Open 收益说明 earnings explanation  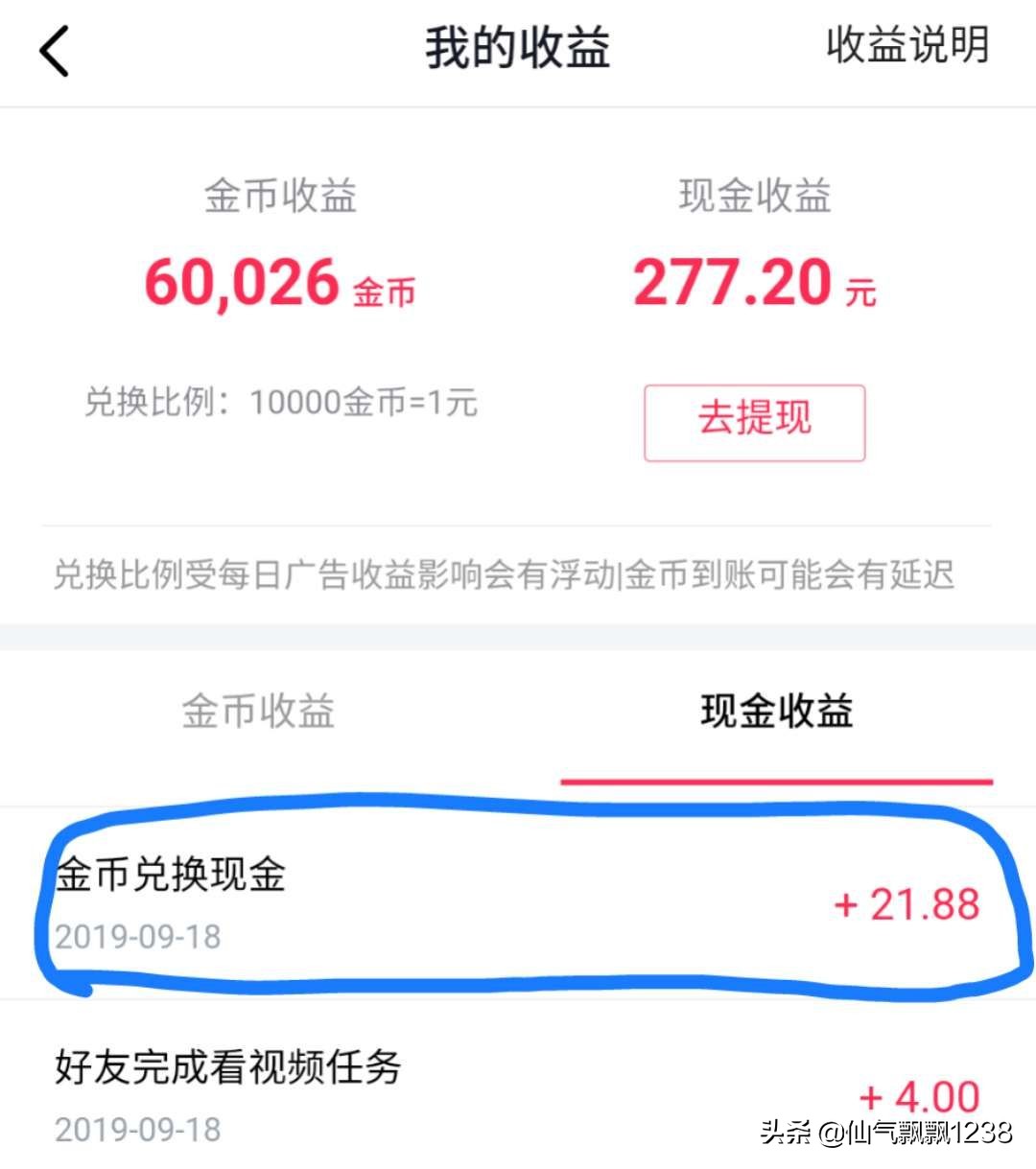pyautogui.click(x=906, y=45)
